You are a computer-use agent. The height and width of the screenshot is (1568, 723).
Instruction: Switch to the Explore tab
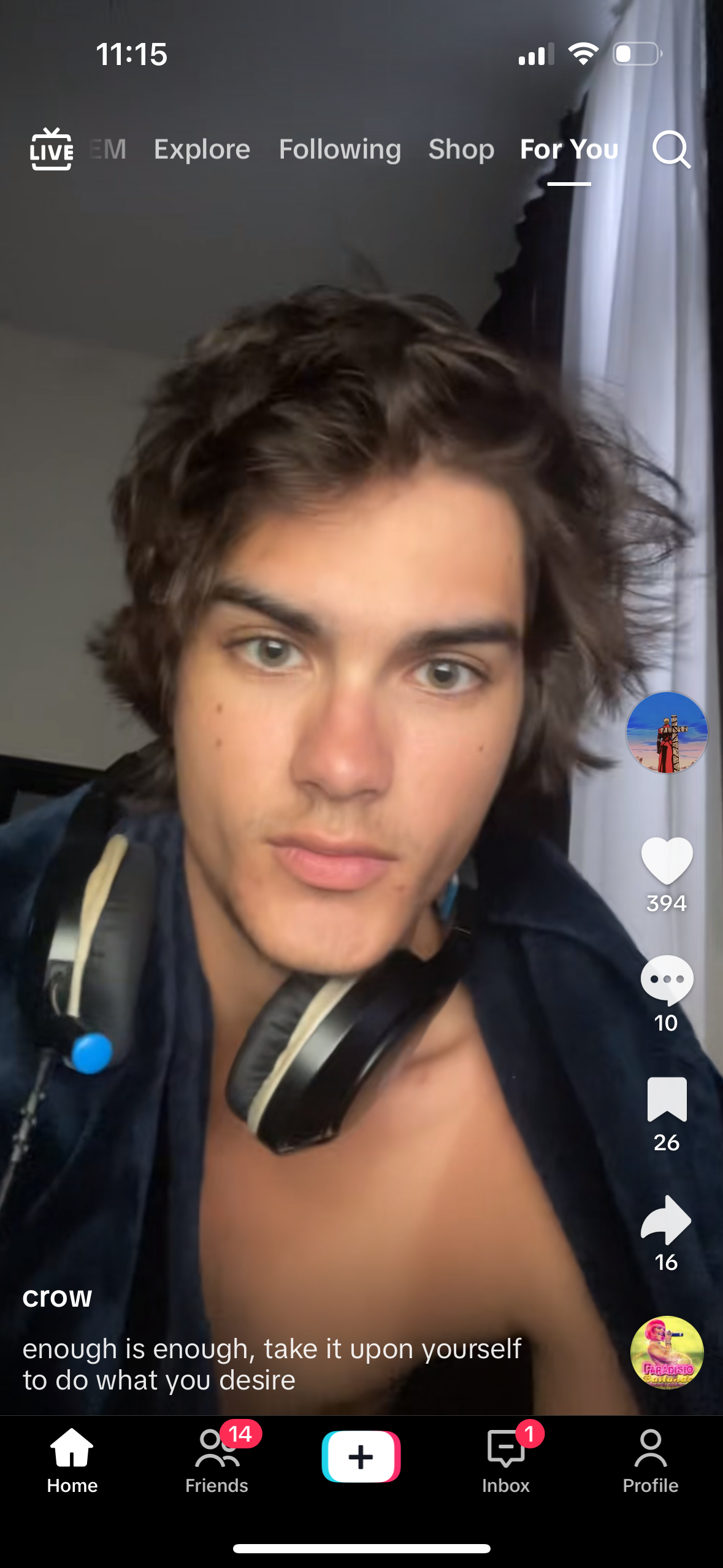click(202, 149)
